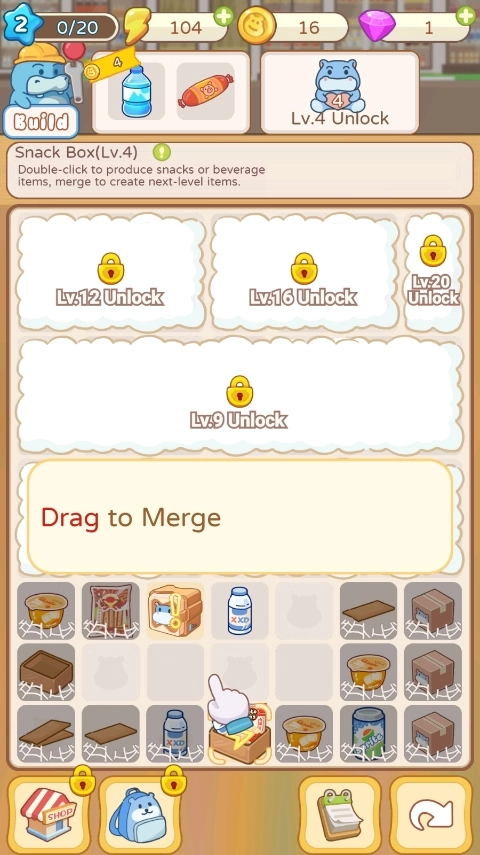Add more energy with plus icon
The height and width of the screenshot is (855, 480).
tap(224, 16)
